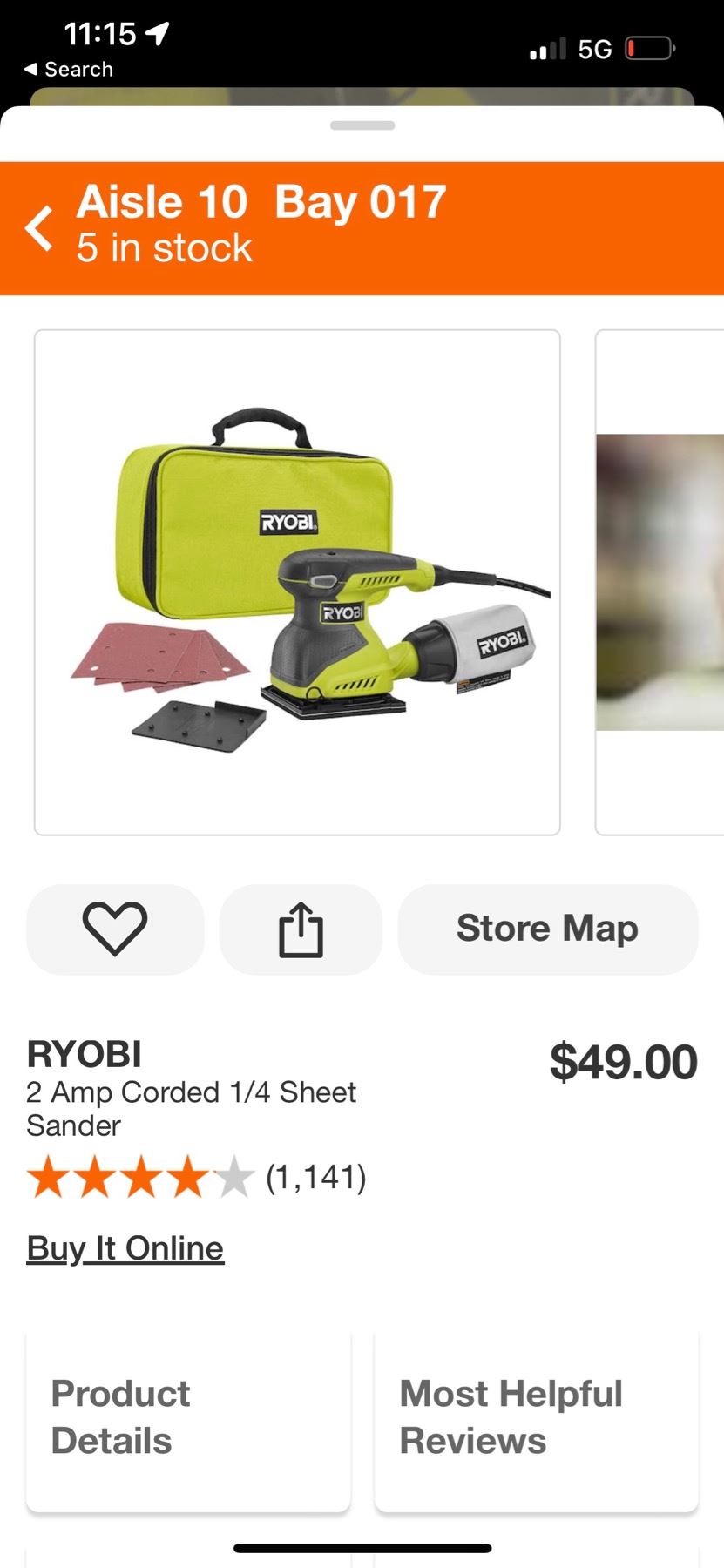The image size is (724, 1568).
Task: Open the Product Details card
Action: click(x=188, y=1418)
